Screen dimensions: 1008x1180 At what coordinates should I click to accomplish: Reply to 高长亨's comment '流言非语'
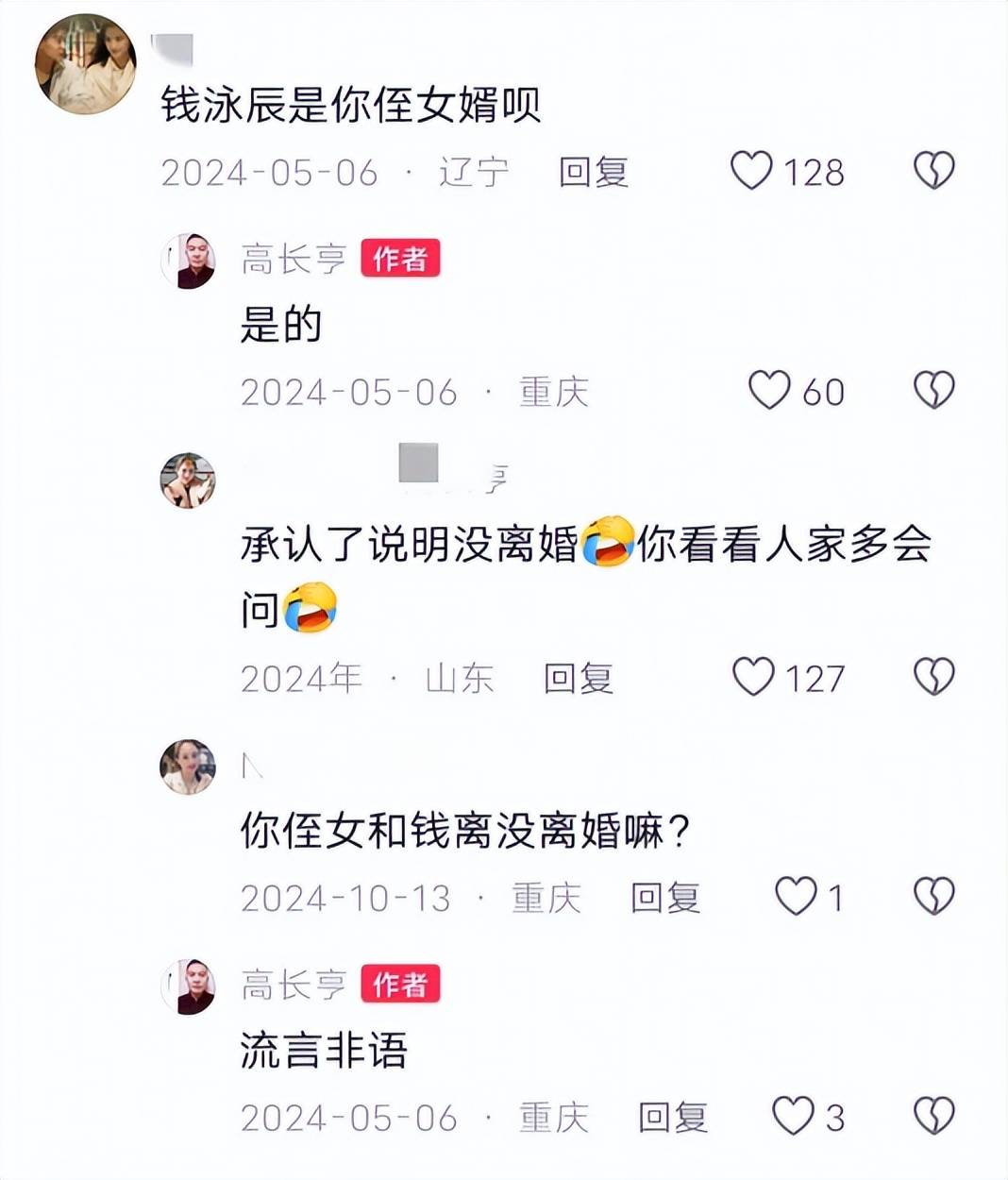pyautogui.click(x=672, y=1117)
